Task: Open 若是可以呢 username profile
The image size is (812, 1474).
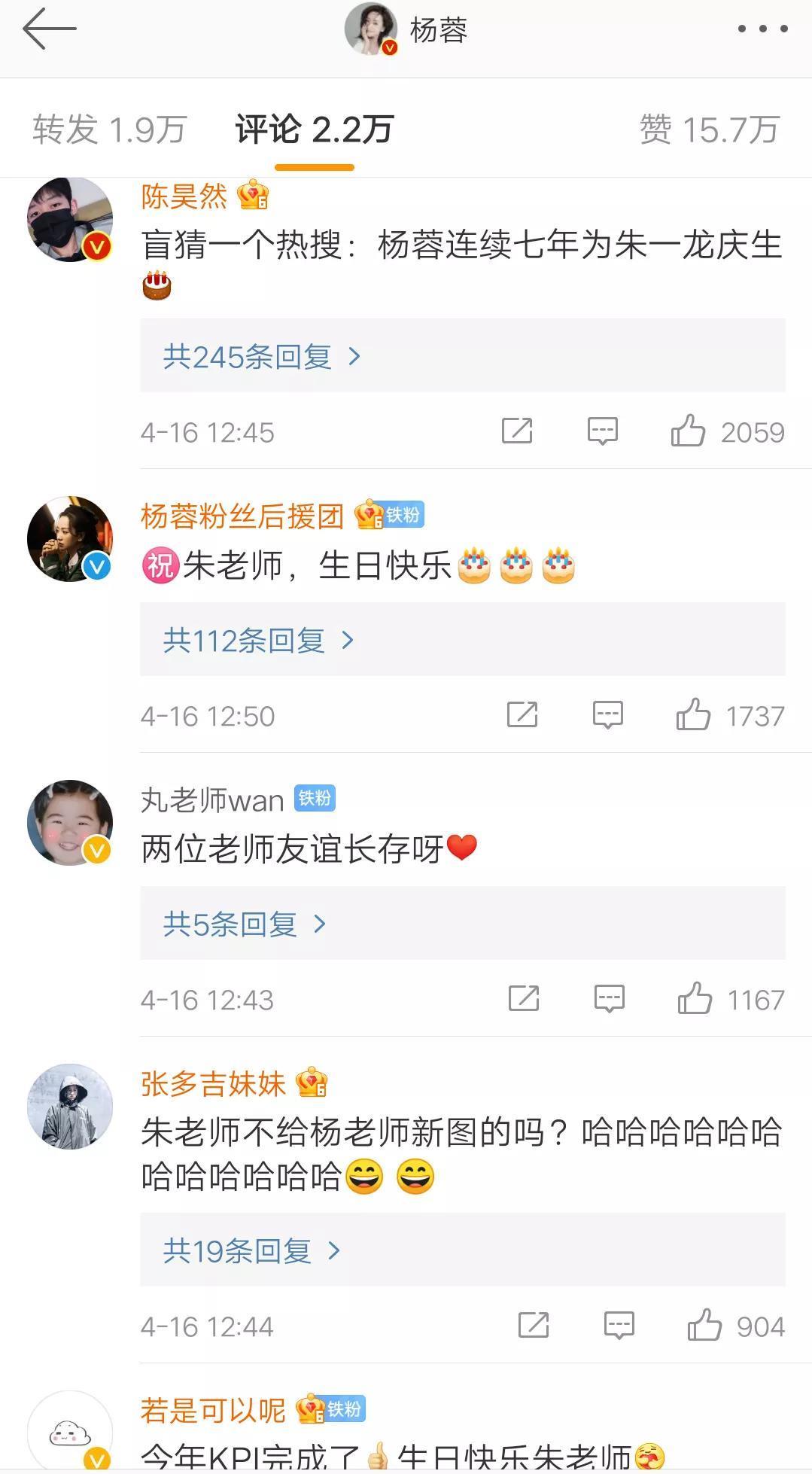Action: pos(213,1410)
